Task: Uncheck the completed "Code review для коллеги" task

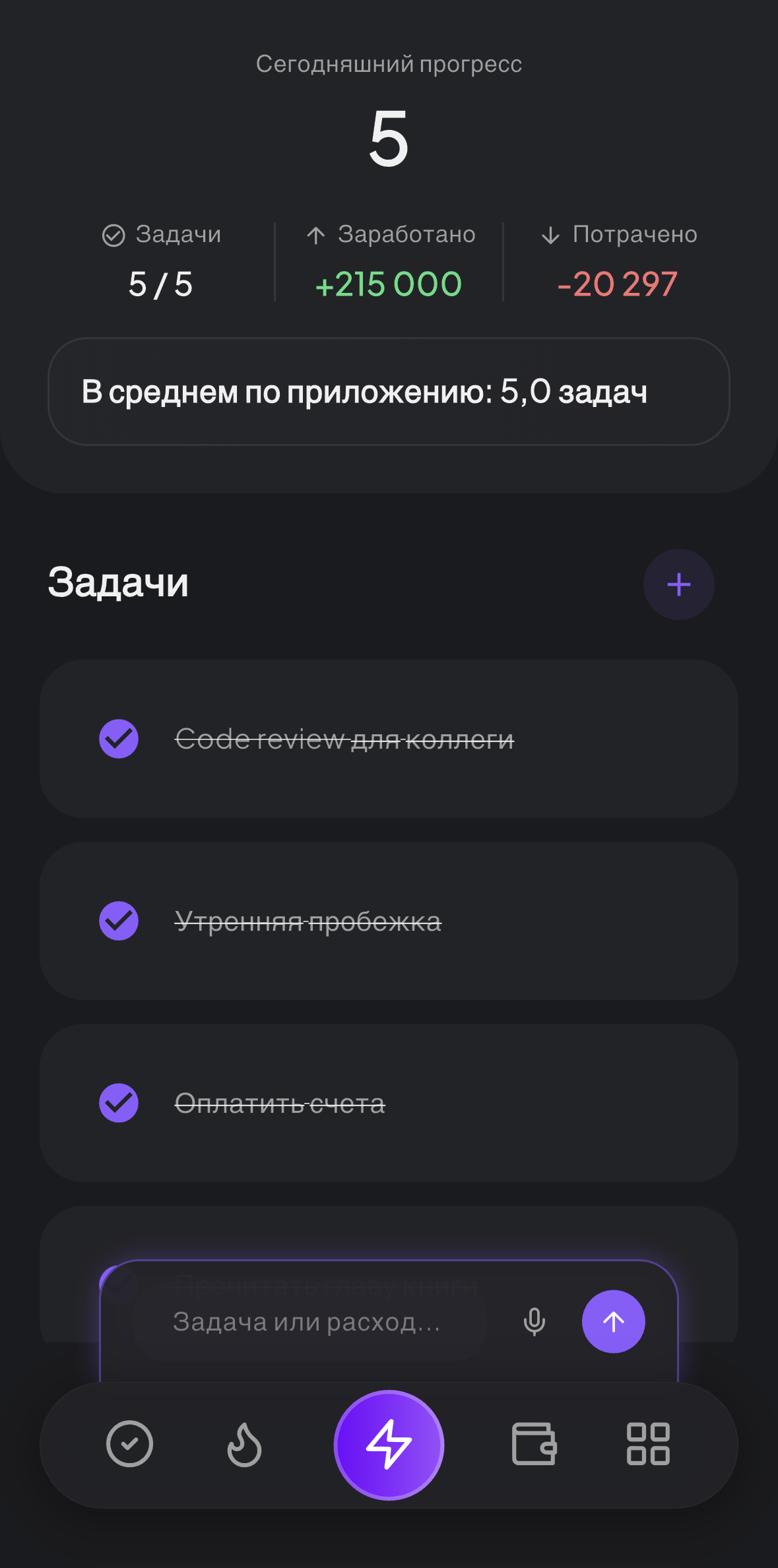Action: coord(119,739)
